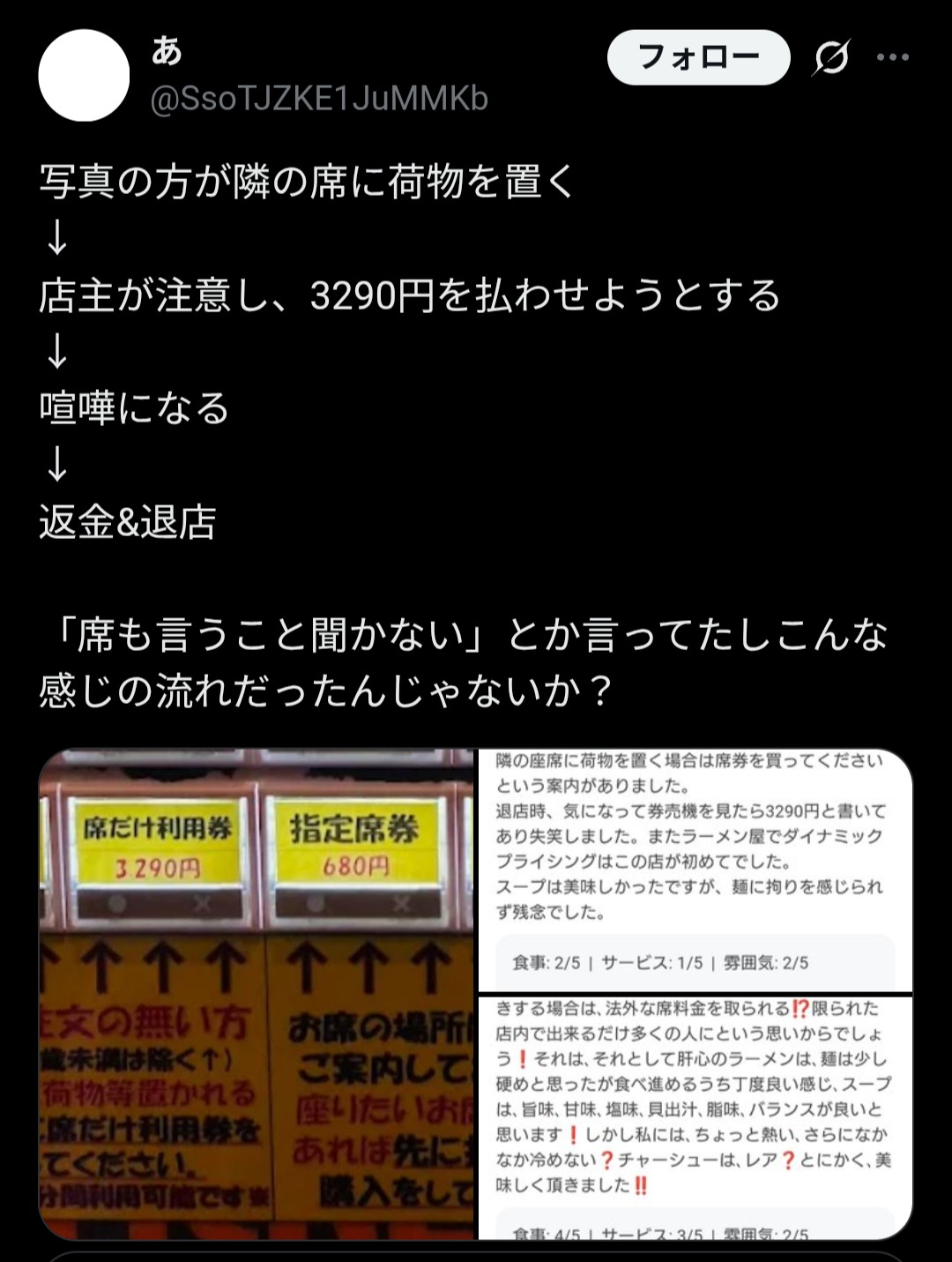
Task: Open the top-right review screenshot image
Action: tap(695, 870)
